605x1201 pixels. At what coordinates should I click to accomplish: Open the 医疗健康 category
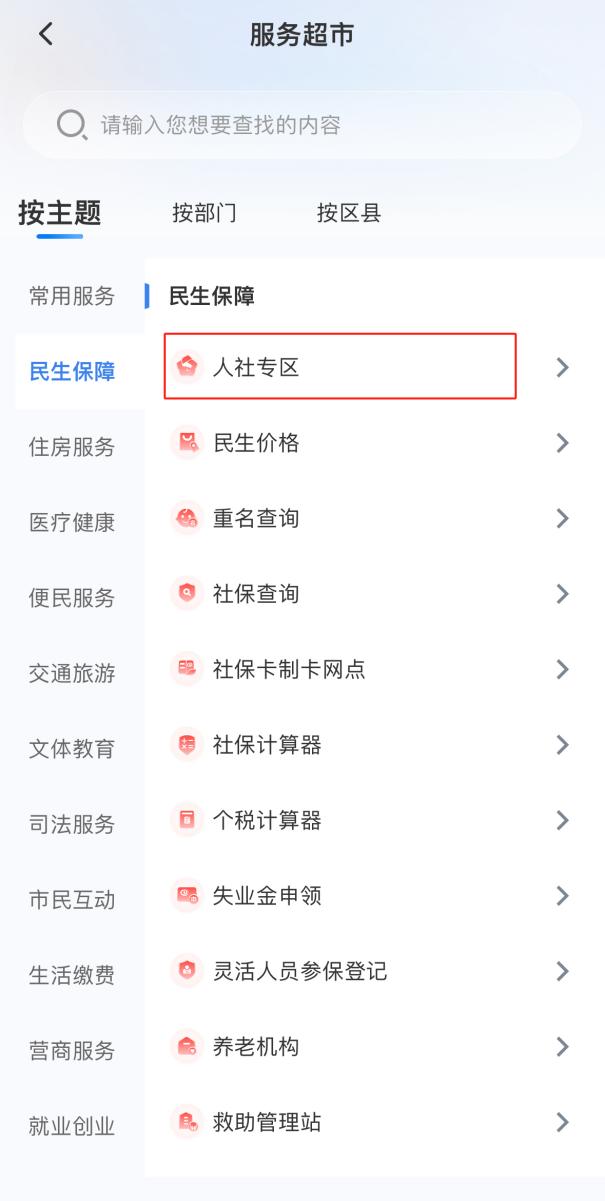(x=72, y=522)
